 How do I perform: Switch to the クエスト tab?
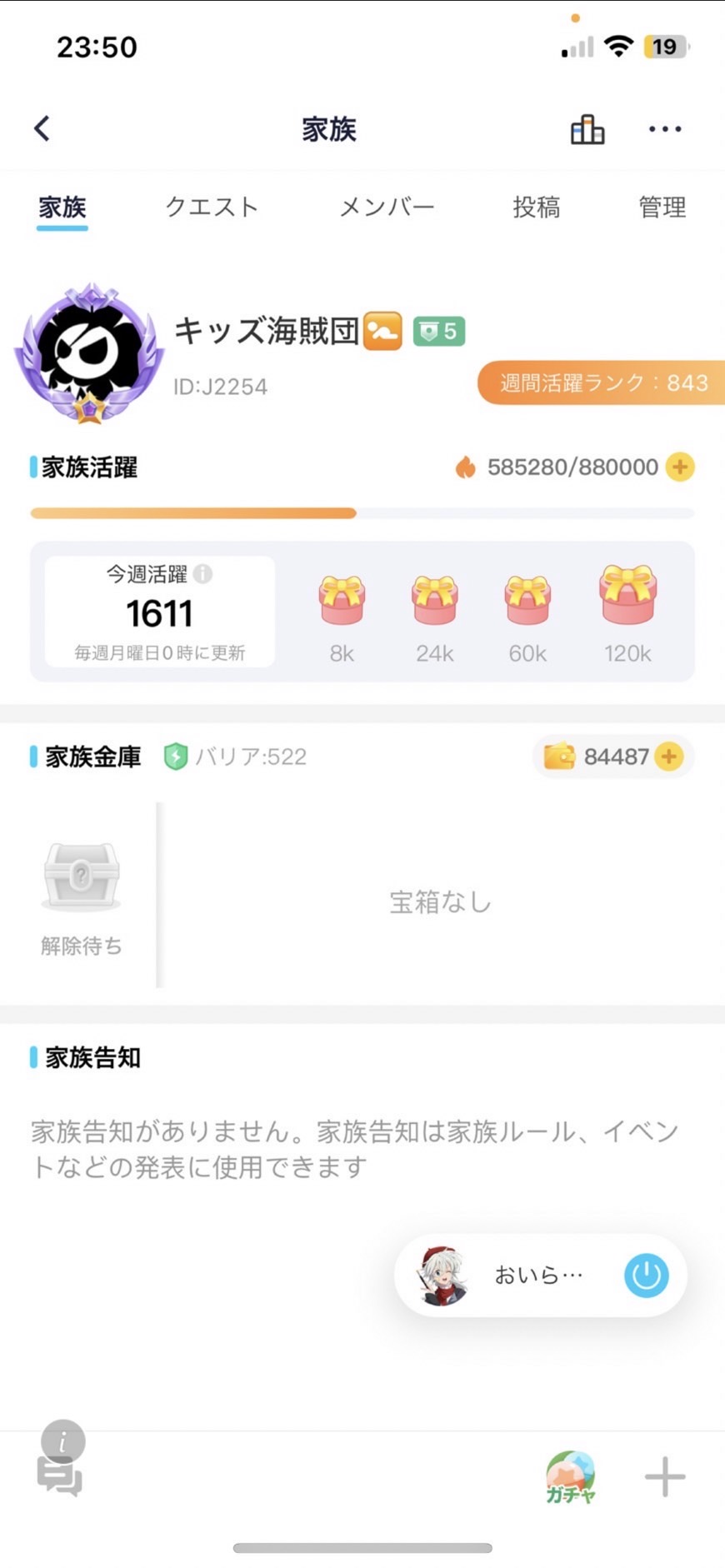coord(212,207)
